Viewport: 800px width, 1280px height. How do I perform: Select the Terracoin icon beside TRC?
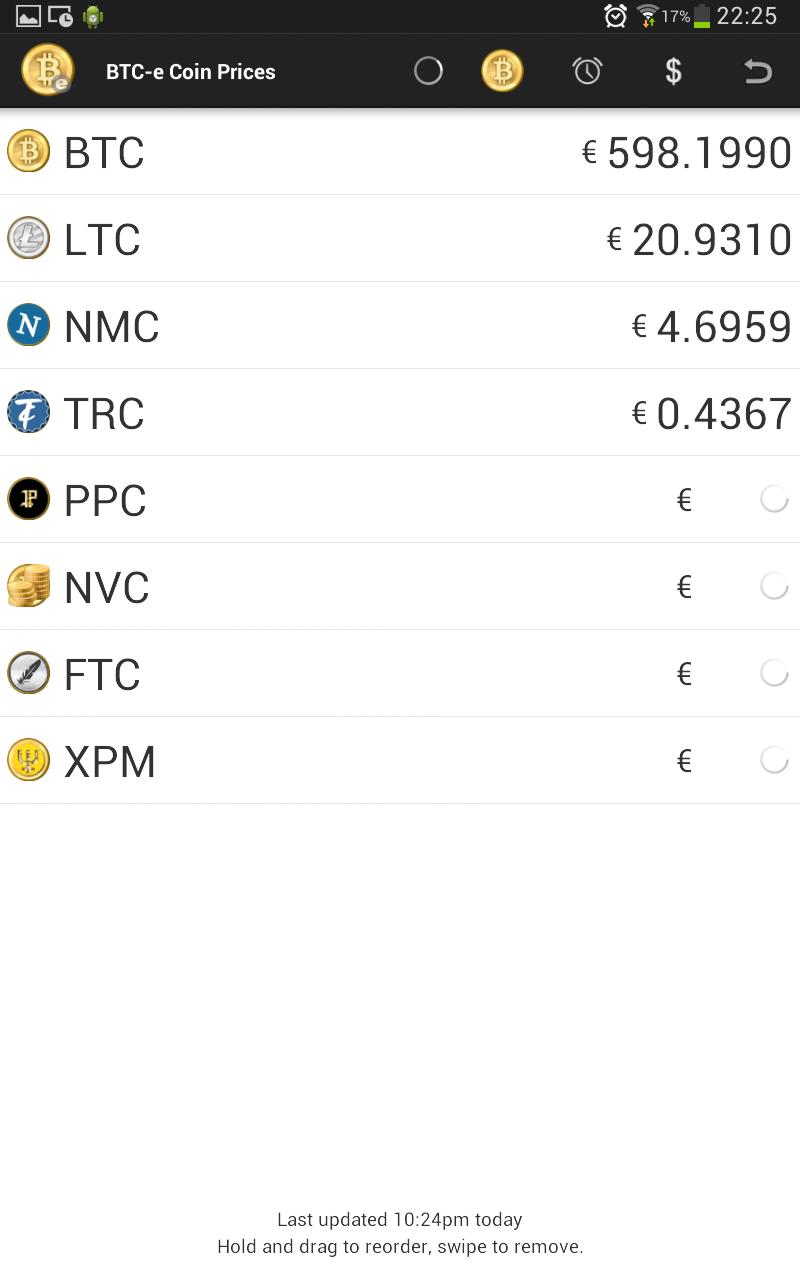(29, 412)
